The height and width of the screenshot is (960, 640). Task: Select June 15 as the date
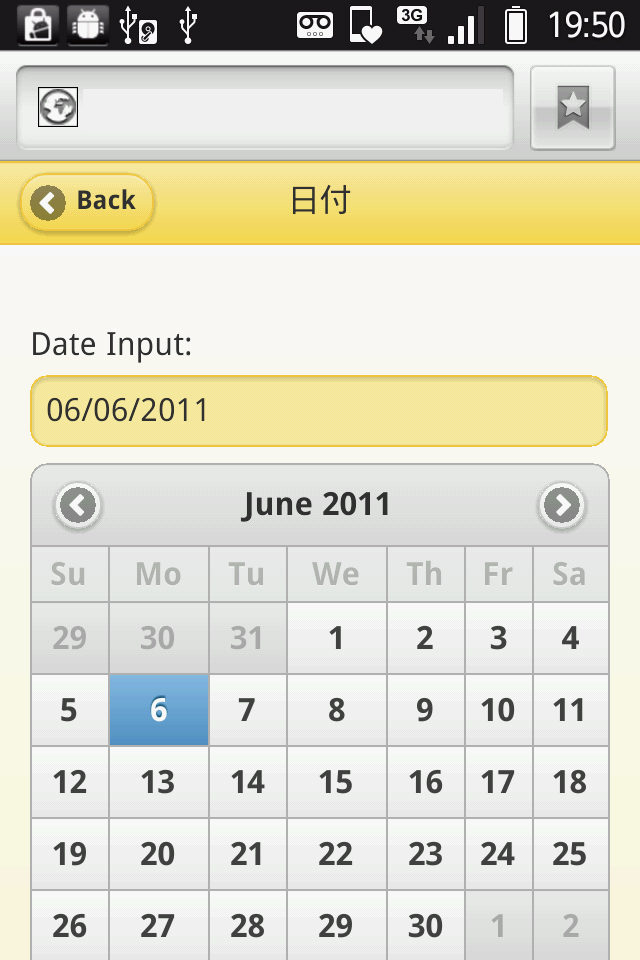[x=336, y=782]
